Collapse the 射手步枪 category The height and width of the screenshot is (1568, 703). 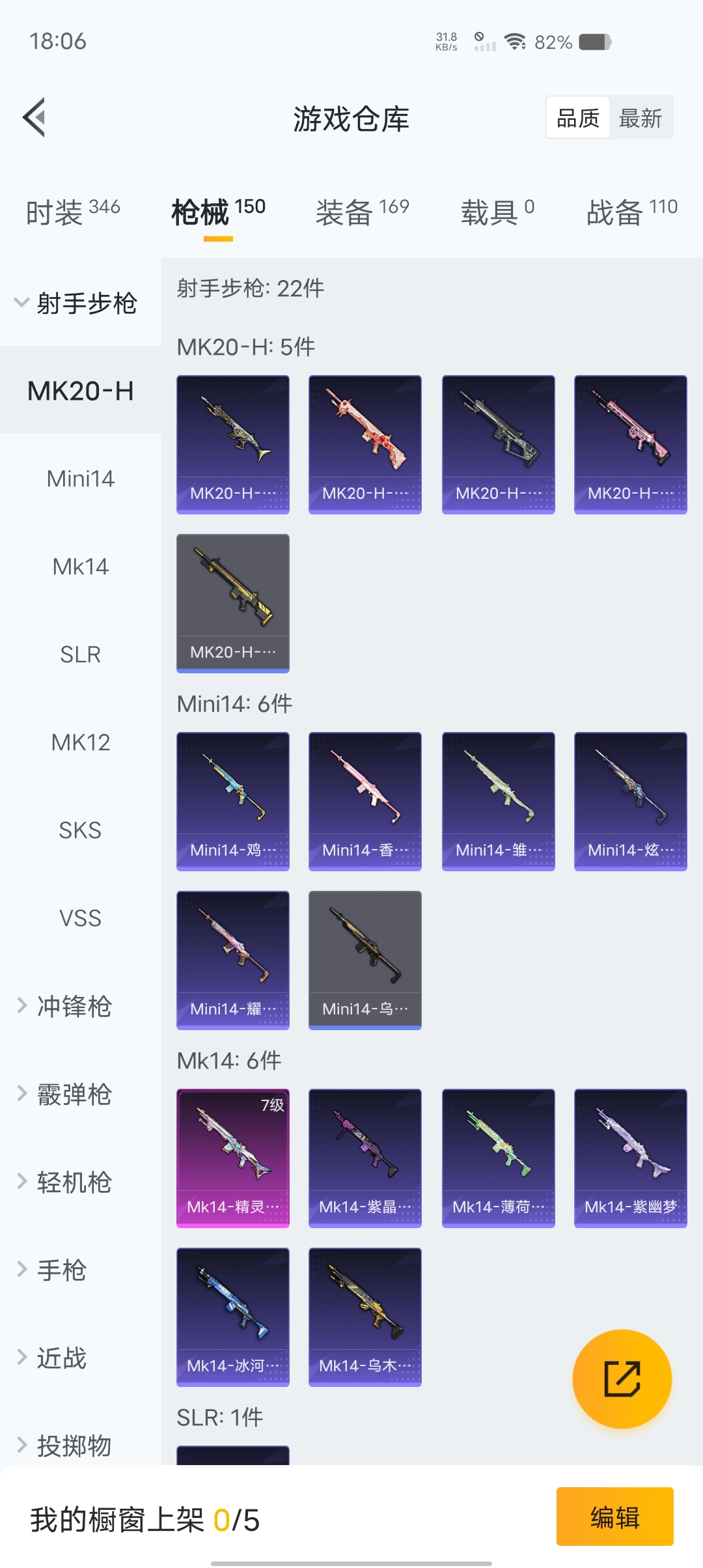(78, 303)
